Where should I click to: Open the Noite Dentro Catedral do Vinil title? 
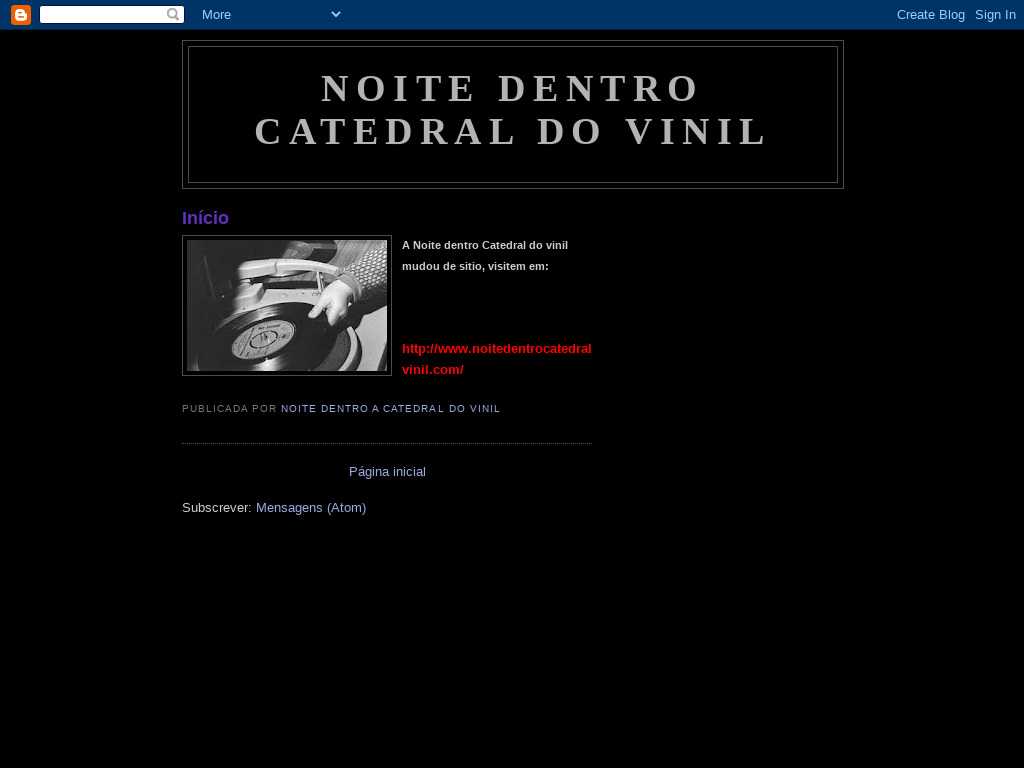[512, 110]
